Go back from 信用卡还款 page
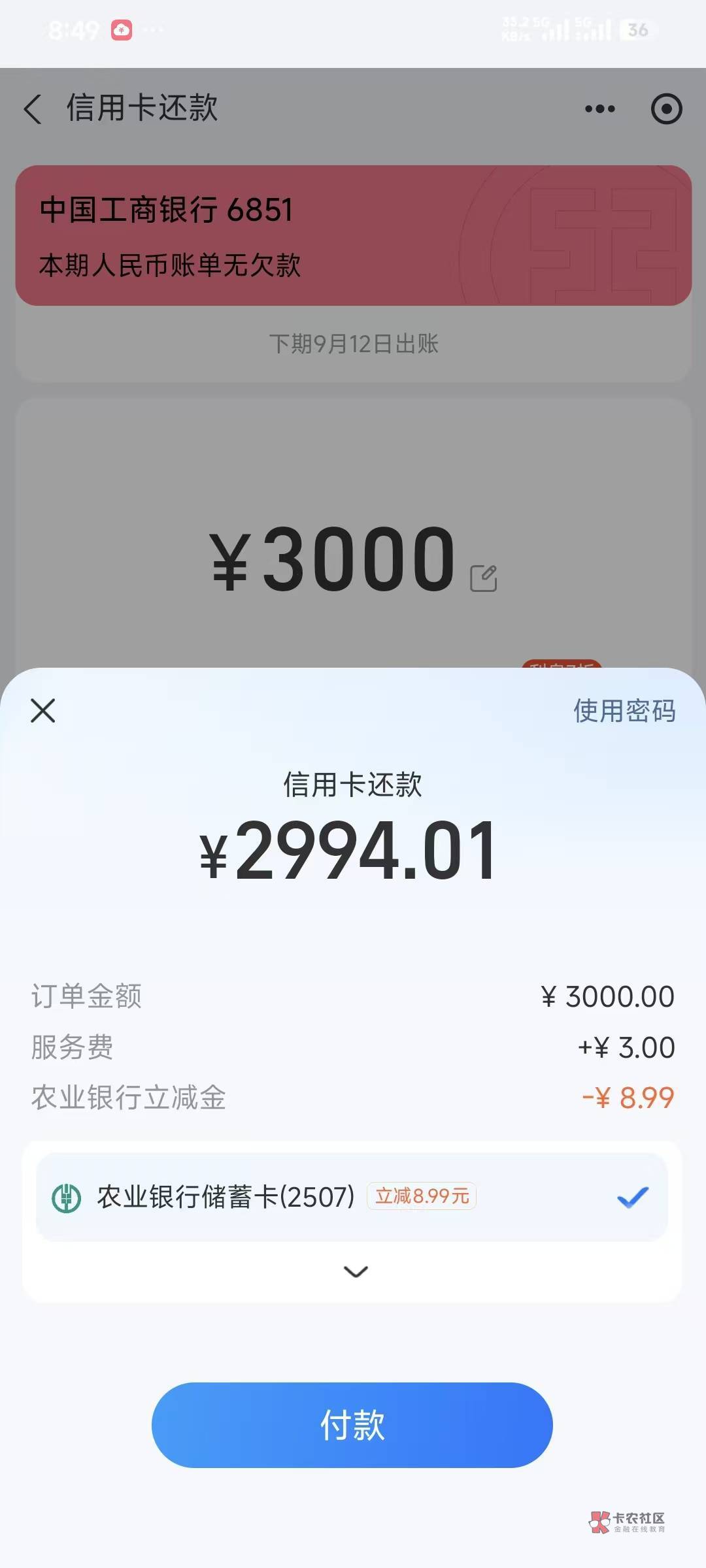This screenshot has height=1568, width=706. click(33, 108)
